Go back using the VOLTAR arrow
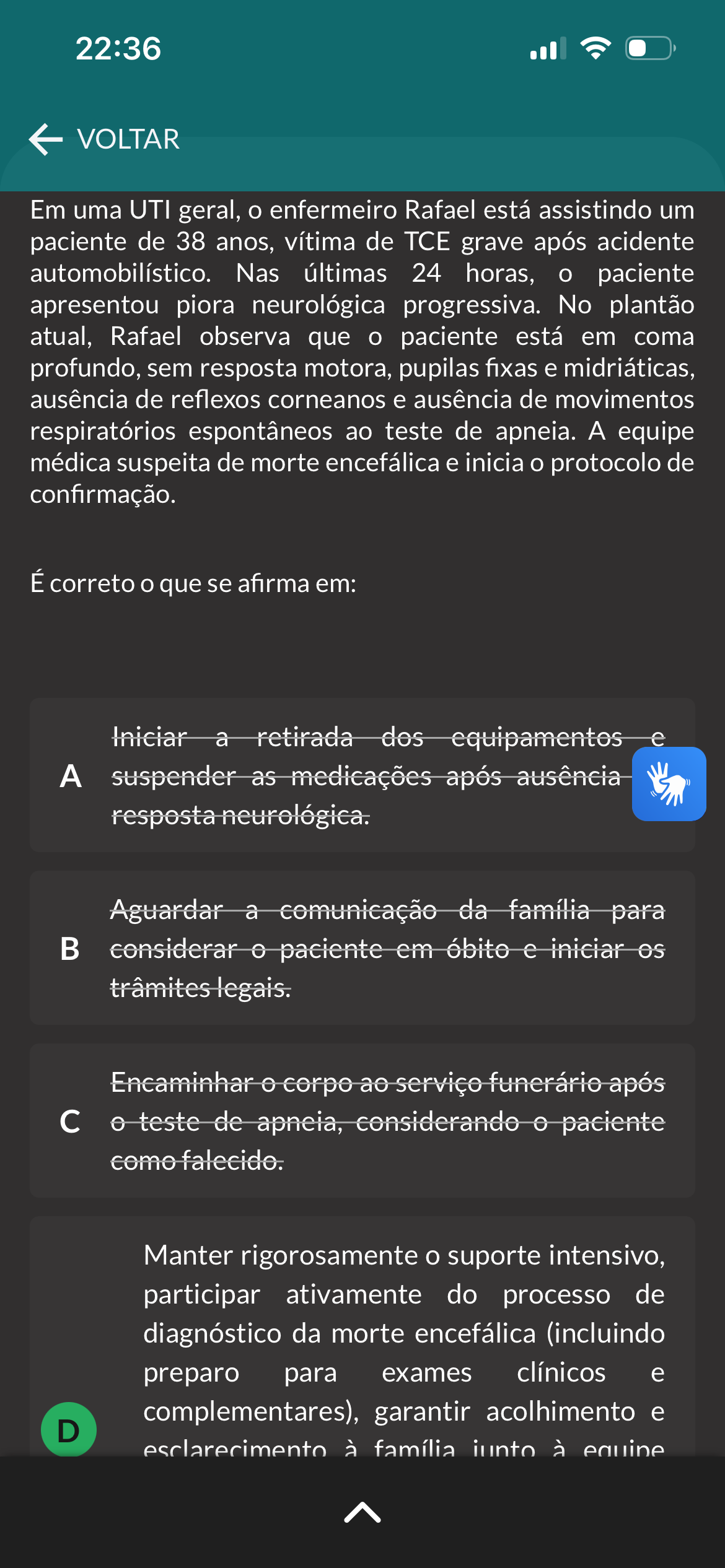The height and width of the screenshot is (1568, 725). pyautogui.click(x=104, y=139)
